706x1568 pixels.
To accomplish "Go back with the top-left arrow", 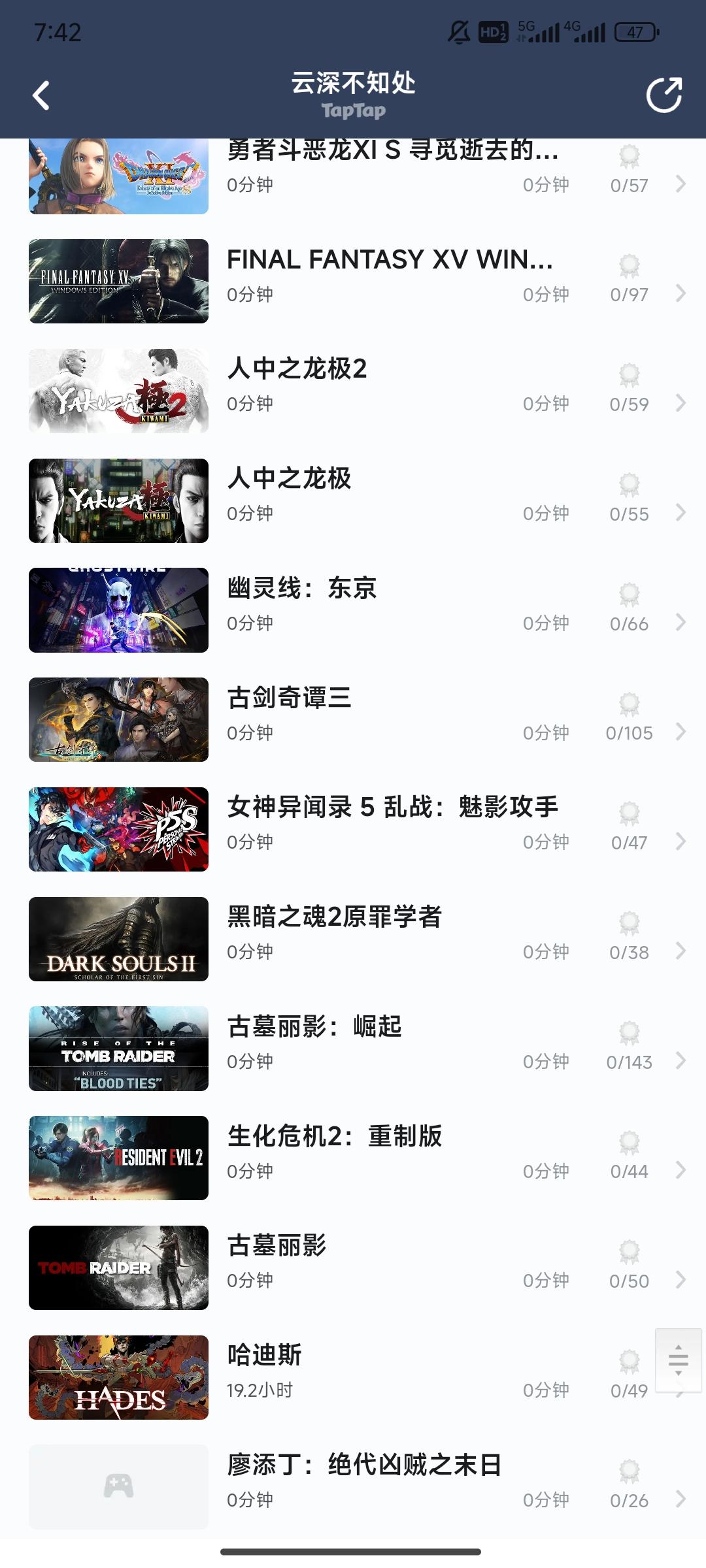I will pyautogui.click(x=41, y=96).
